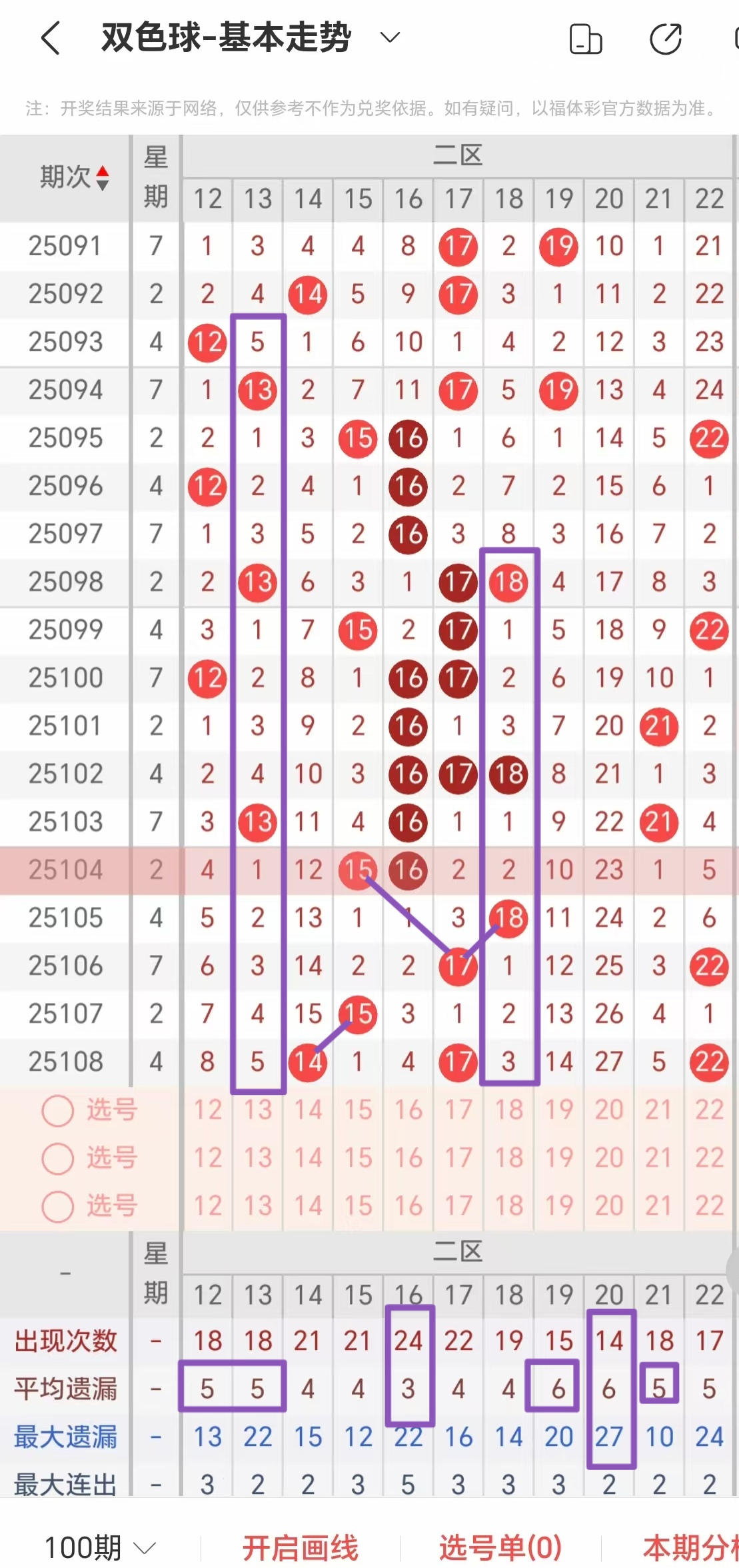Screen dimensions: 739x1568
Task: Open the 本期分析 analysis
Action: (690, 1547)
